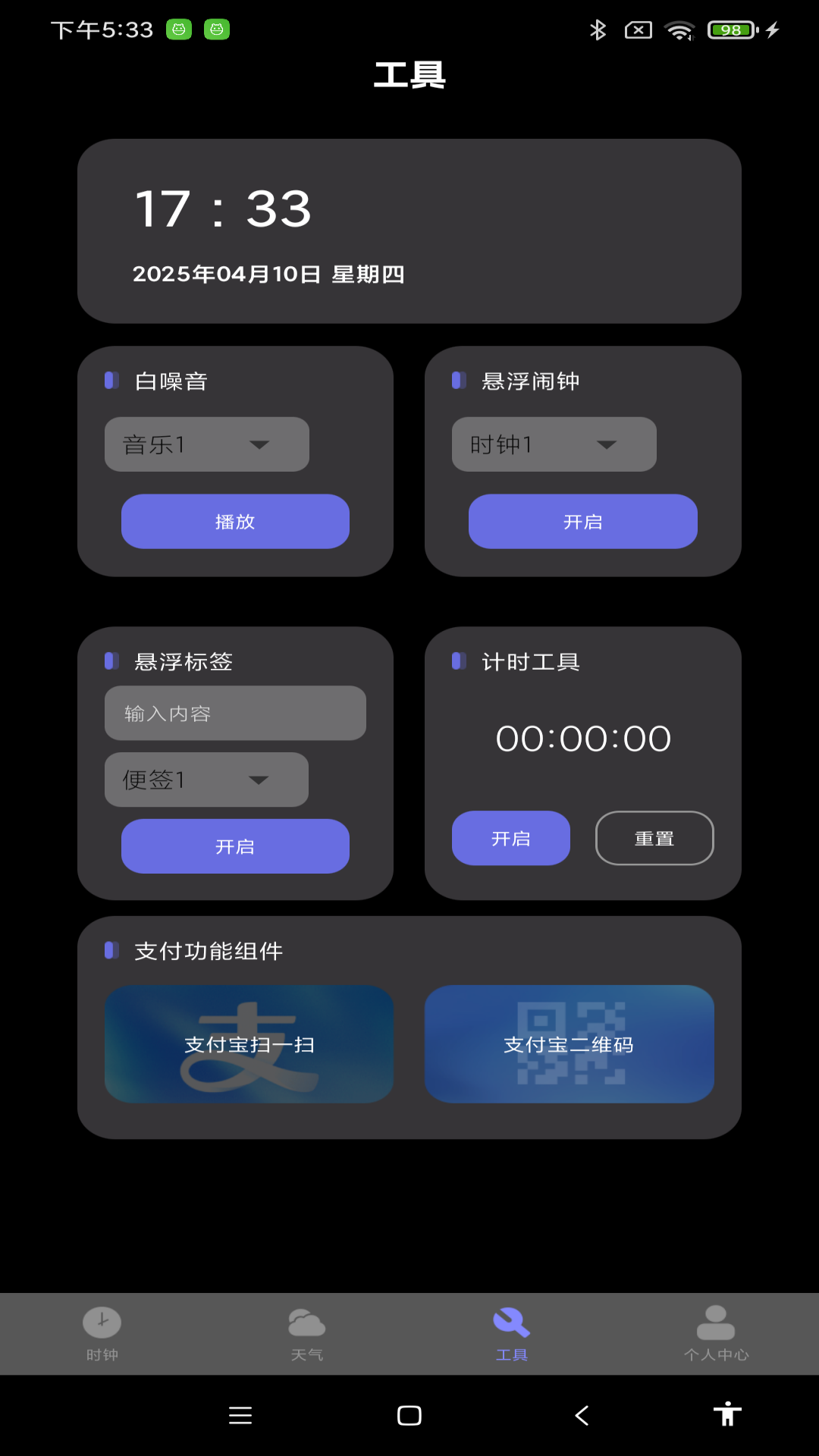Tap the 输入内容 text input field
This screenshot has height=1456, width=819.
coord(235,713)
